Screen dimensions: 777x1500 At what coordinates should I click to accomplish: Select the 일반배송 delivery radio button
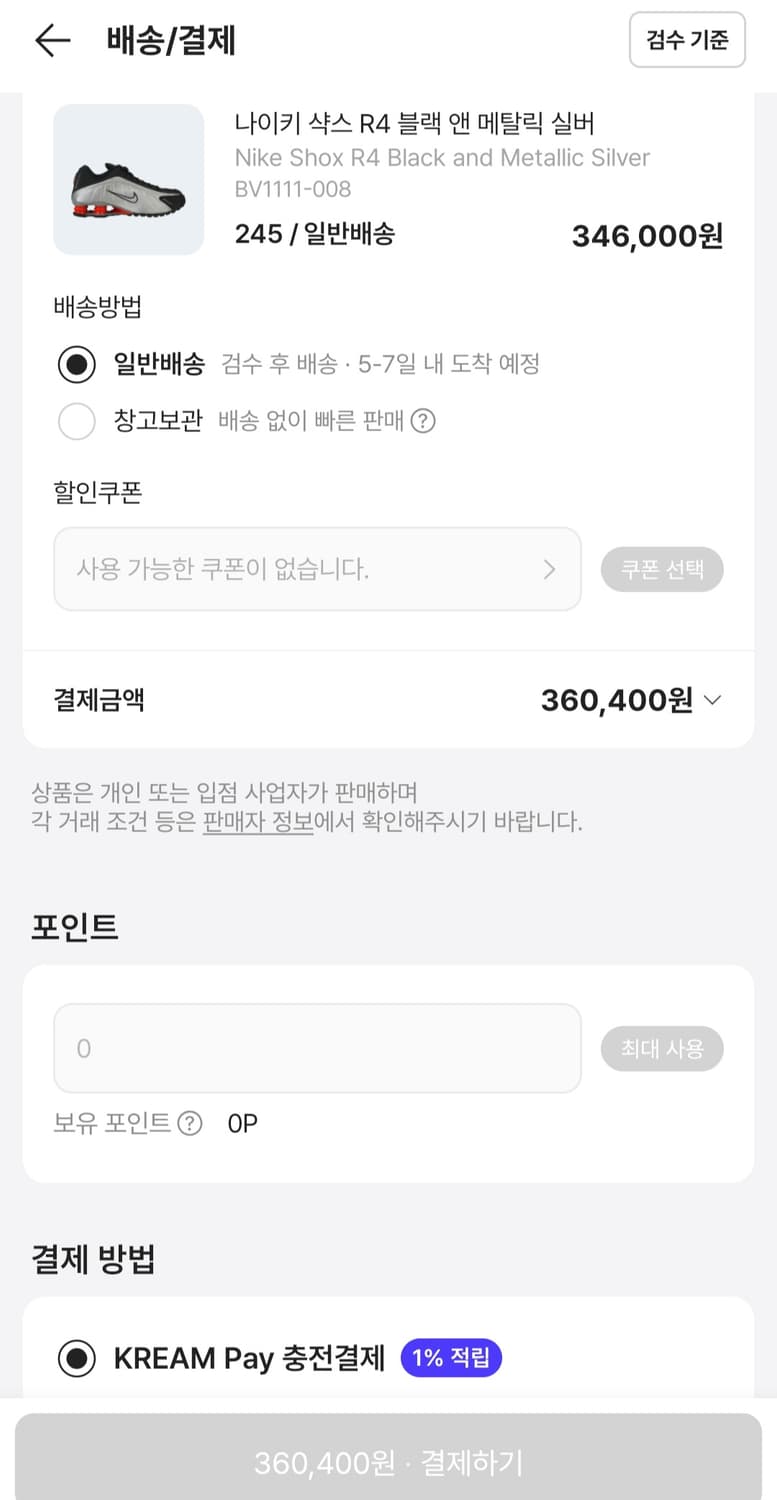point(77,365)
